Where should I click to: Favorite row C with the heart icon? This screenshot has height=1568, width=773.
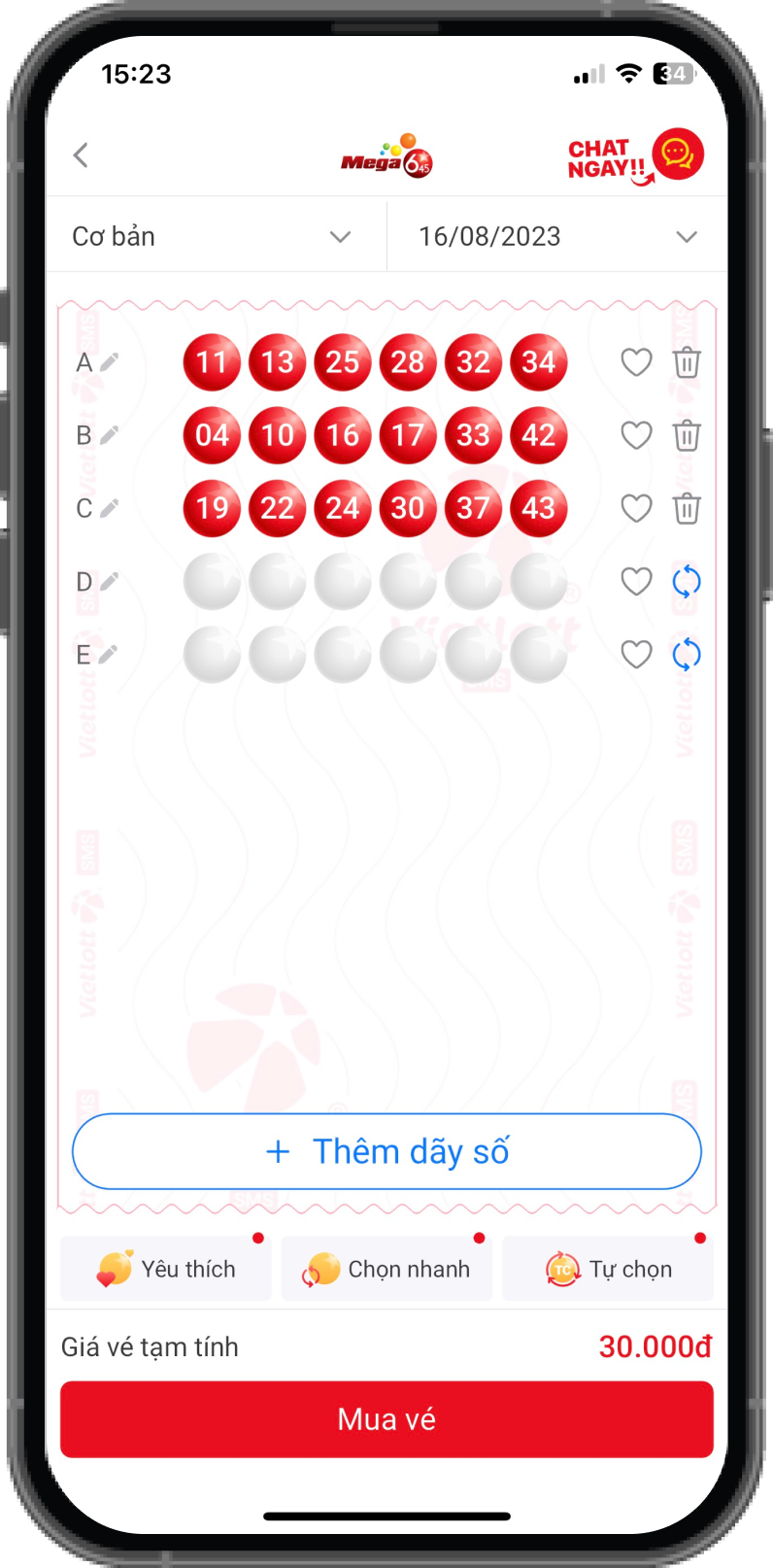pyautogui.click(x=636, y=508)
